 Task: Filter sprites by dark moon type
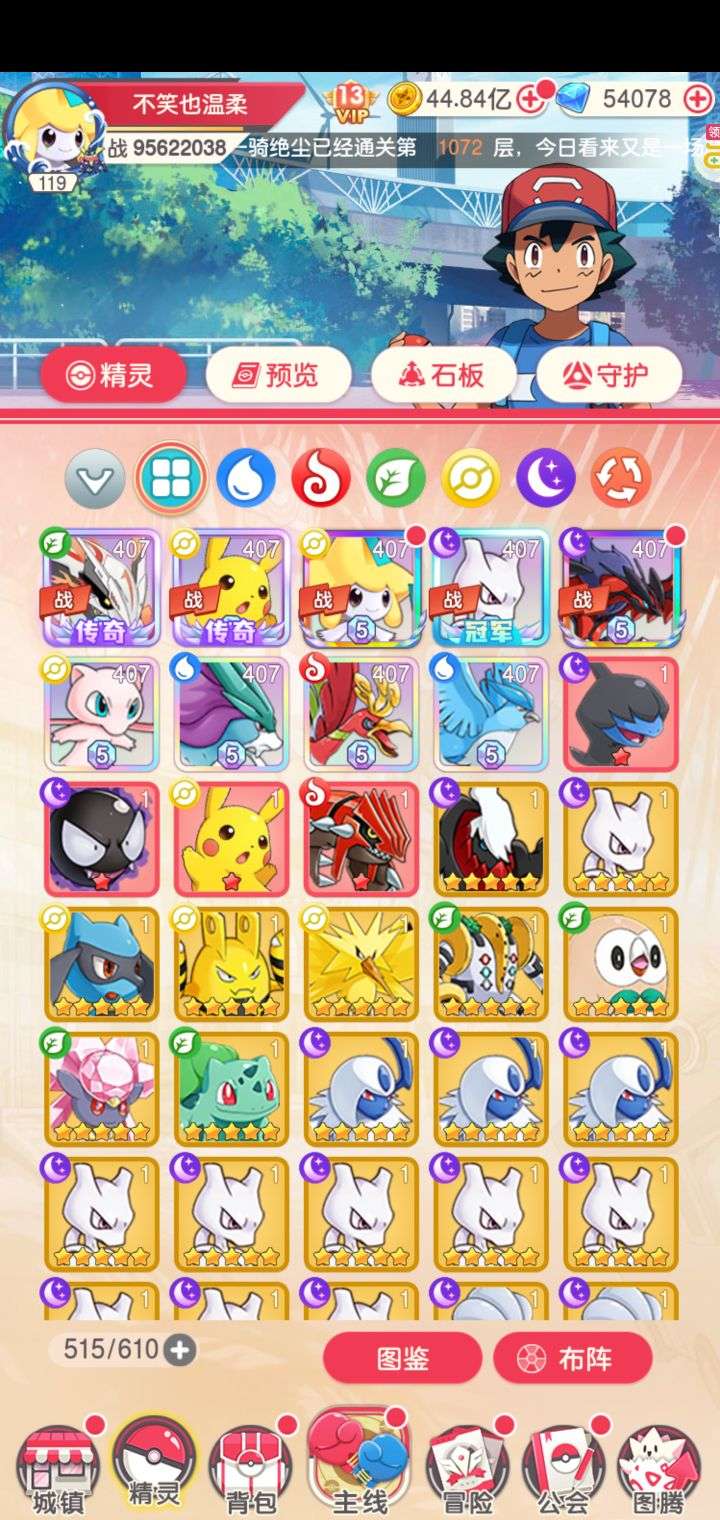click(545, 479)
